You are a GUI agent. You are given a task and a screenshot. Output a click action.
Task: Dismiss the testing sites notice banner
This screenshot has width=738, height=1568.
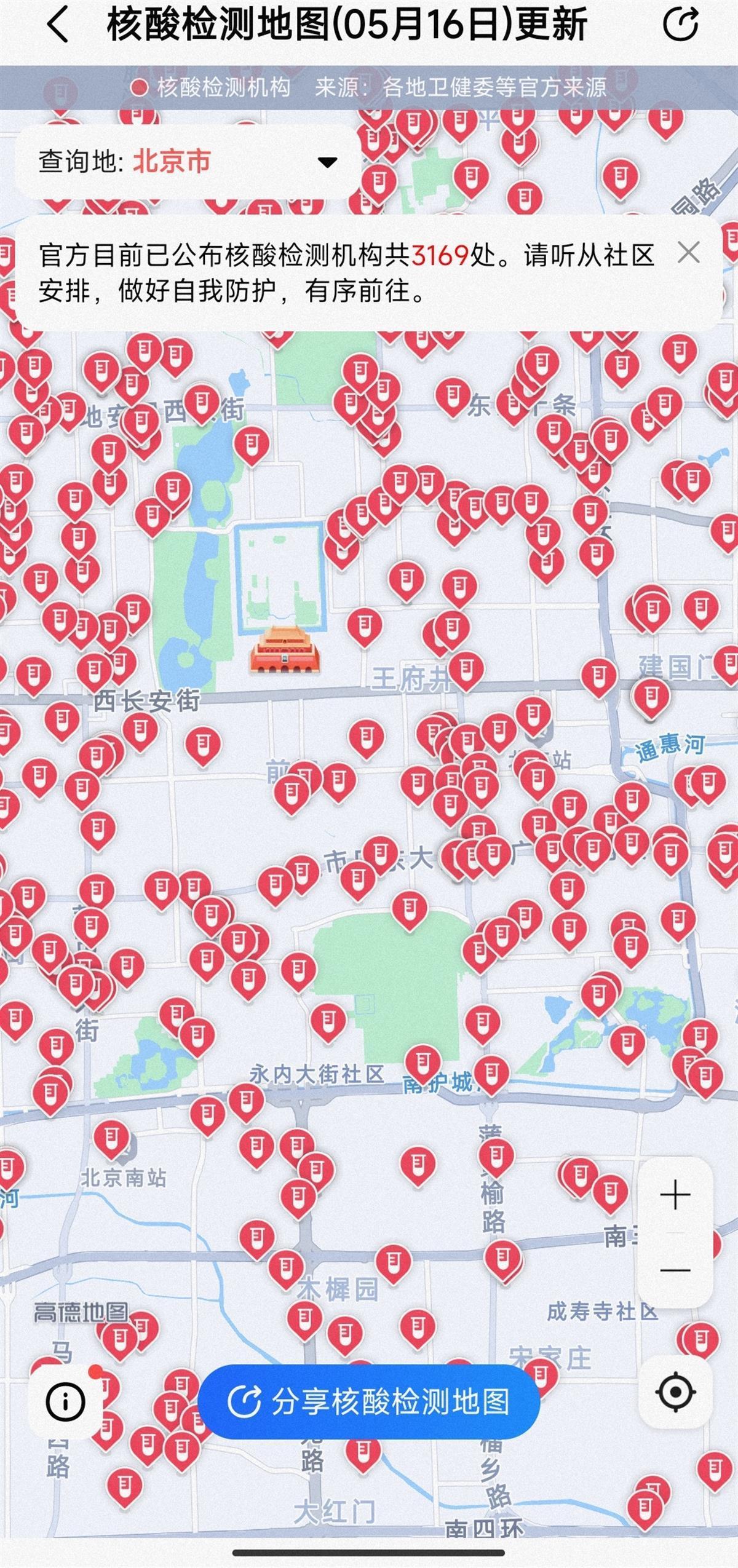tap(688, 253)
